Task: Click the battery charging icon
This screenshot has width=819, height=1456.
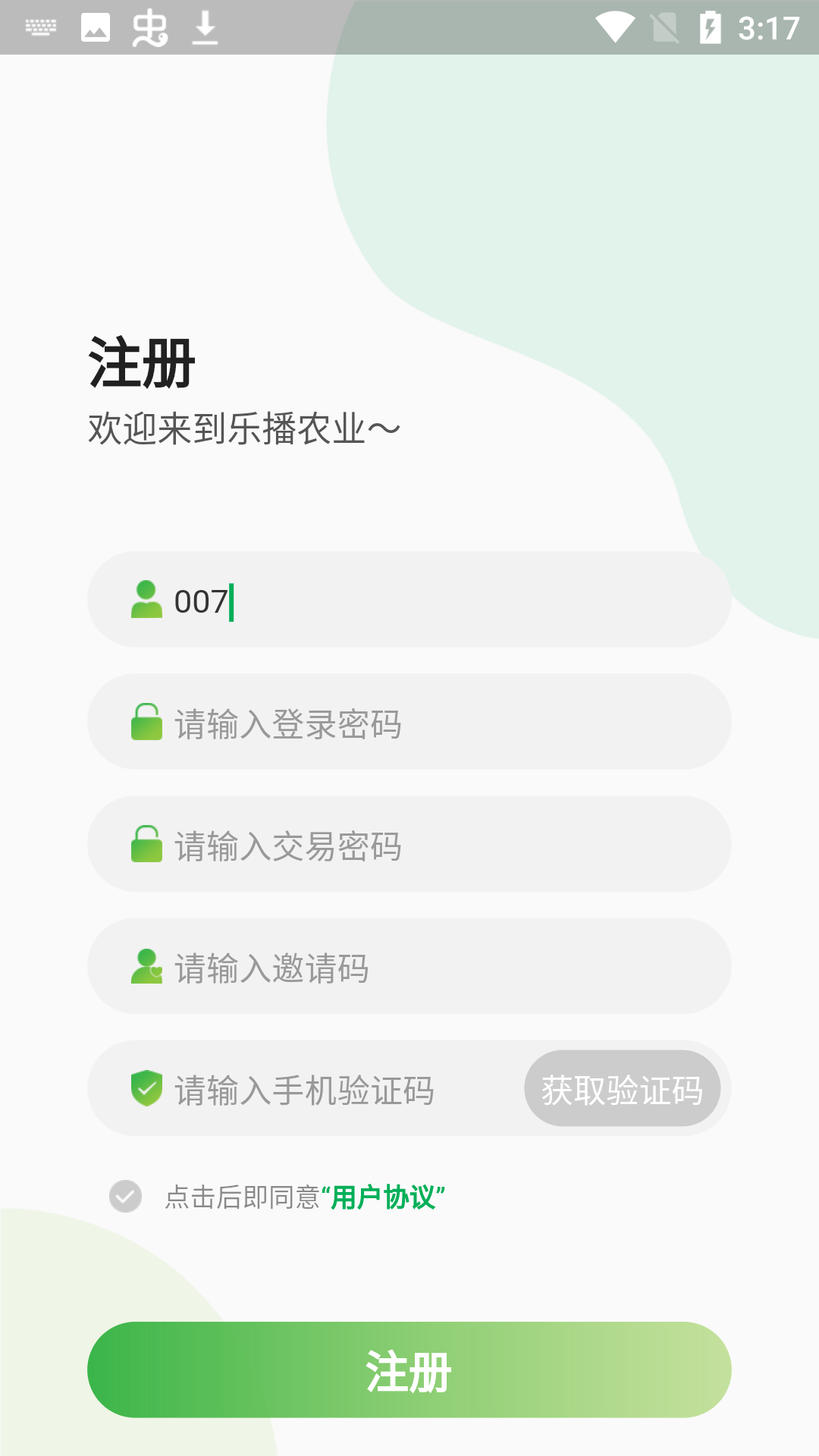Action: coord(710,27)
